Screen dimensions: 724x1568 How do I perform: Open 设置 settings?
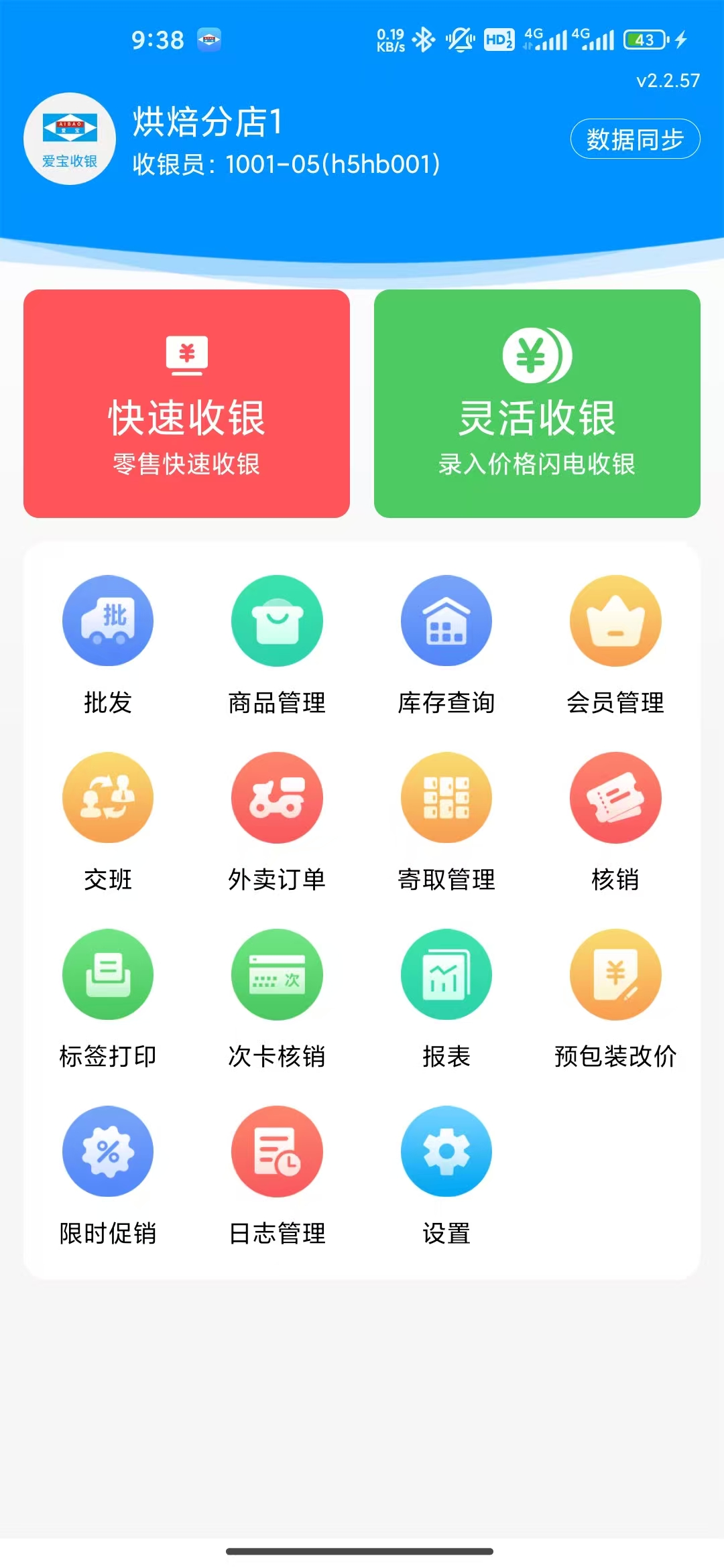pos(446,1152)
